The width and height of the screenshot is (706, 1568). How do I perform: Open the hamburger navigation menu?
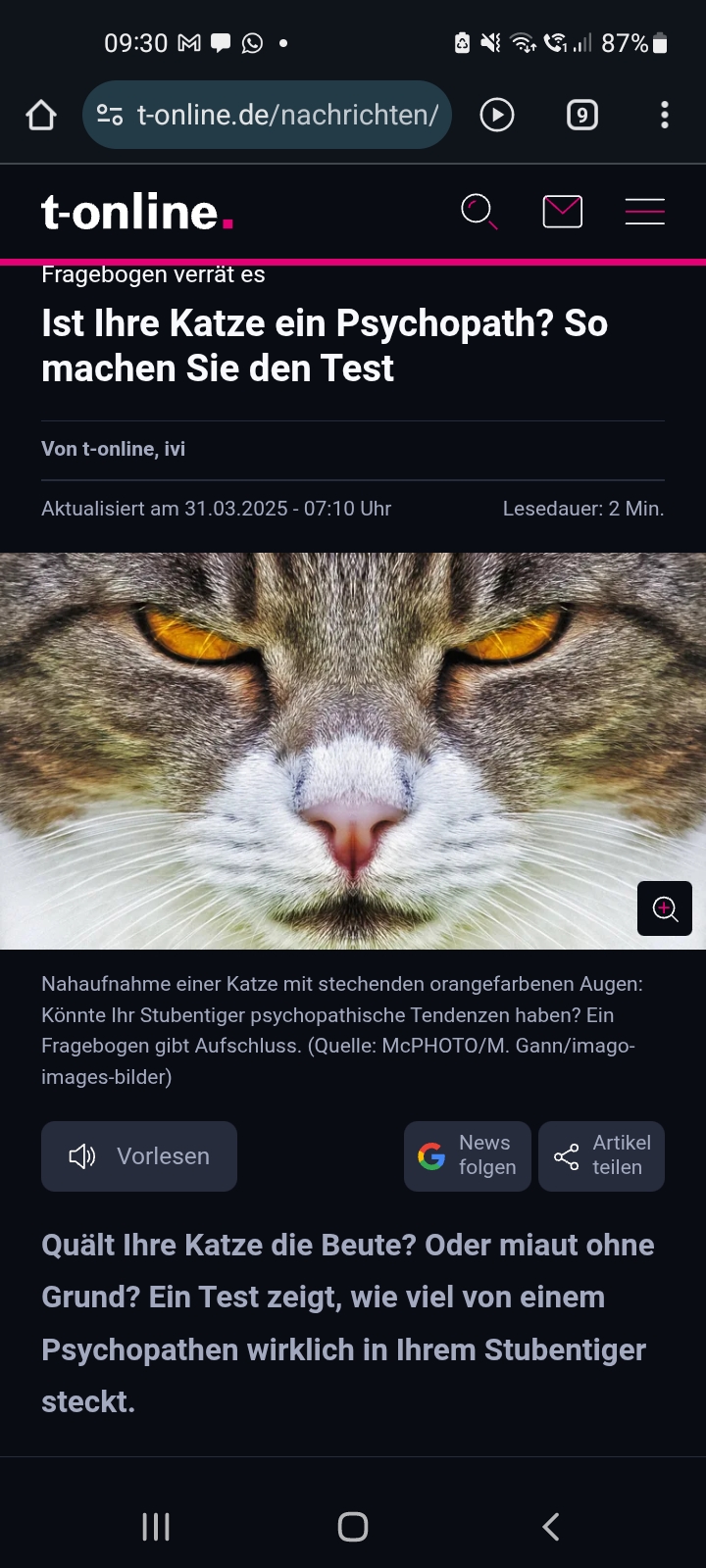[645, 212]
